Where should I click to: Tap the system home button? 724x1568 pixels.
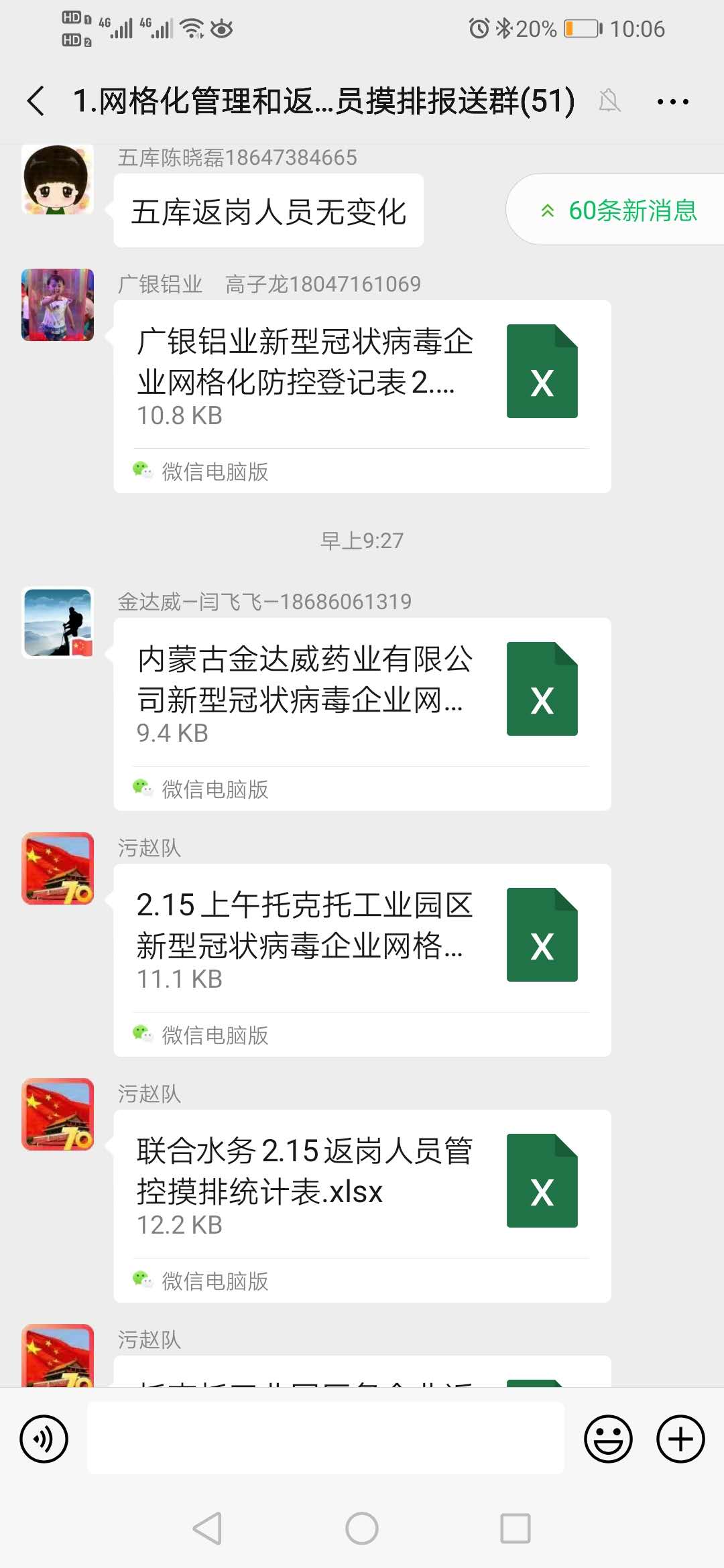362,1528
